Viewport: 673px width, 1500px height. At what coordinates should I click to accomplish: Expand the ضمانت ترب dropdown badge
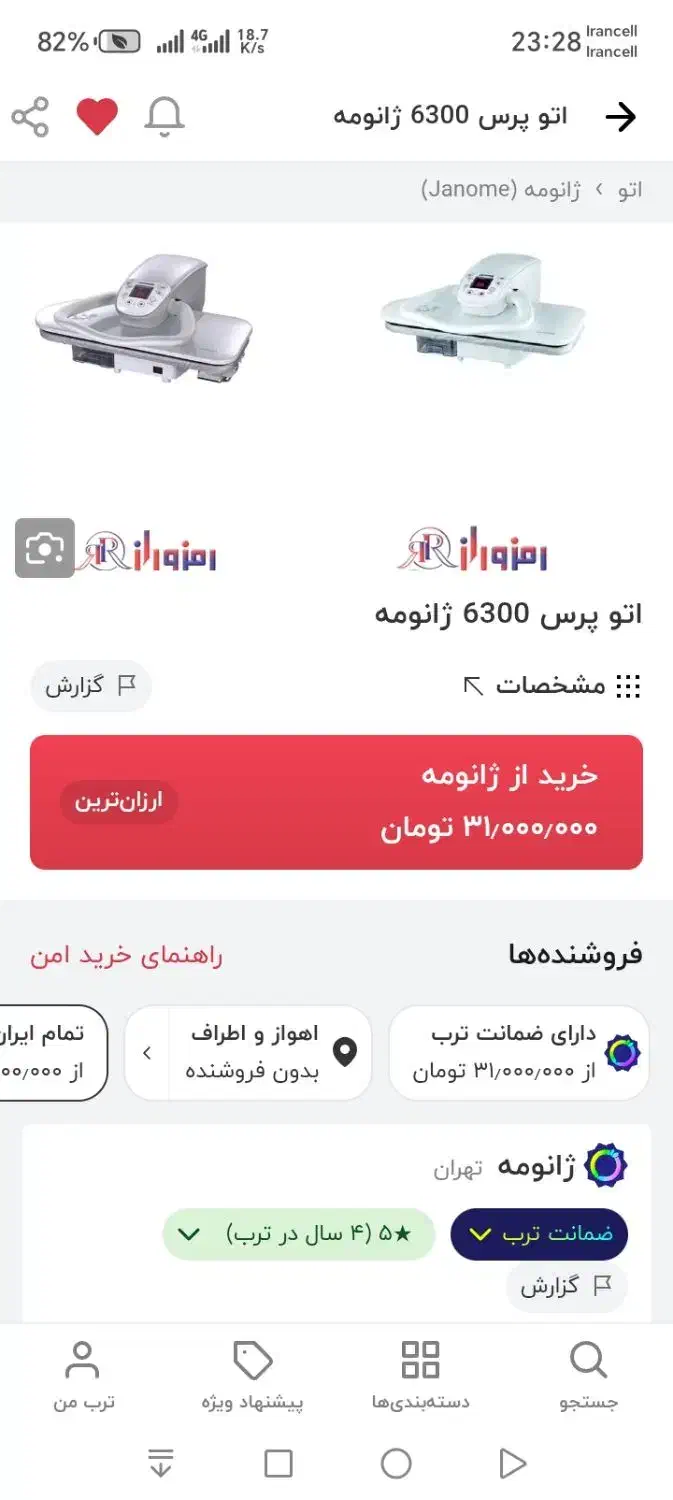coord(538,1234)
